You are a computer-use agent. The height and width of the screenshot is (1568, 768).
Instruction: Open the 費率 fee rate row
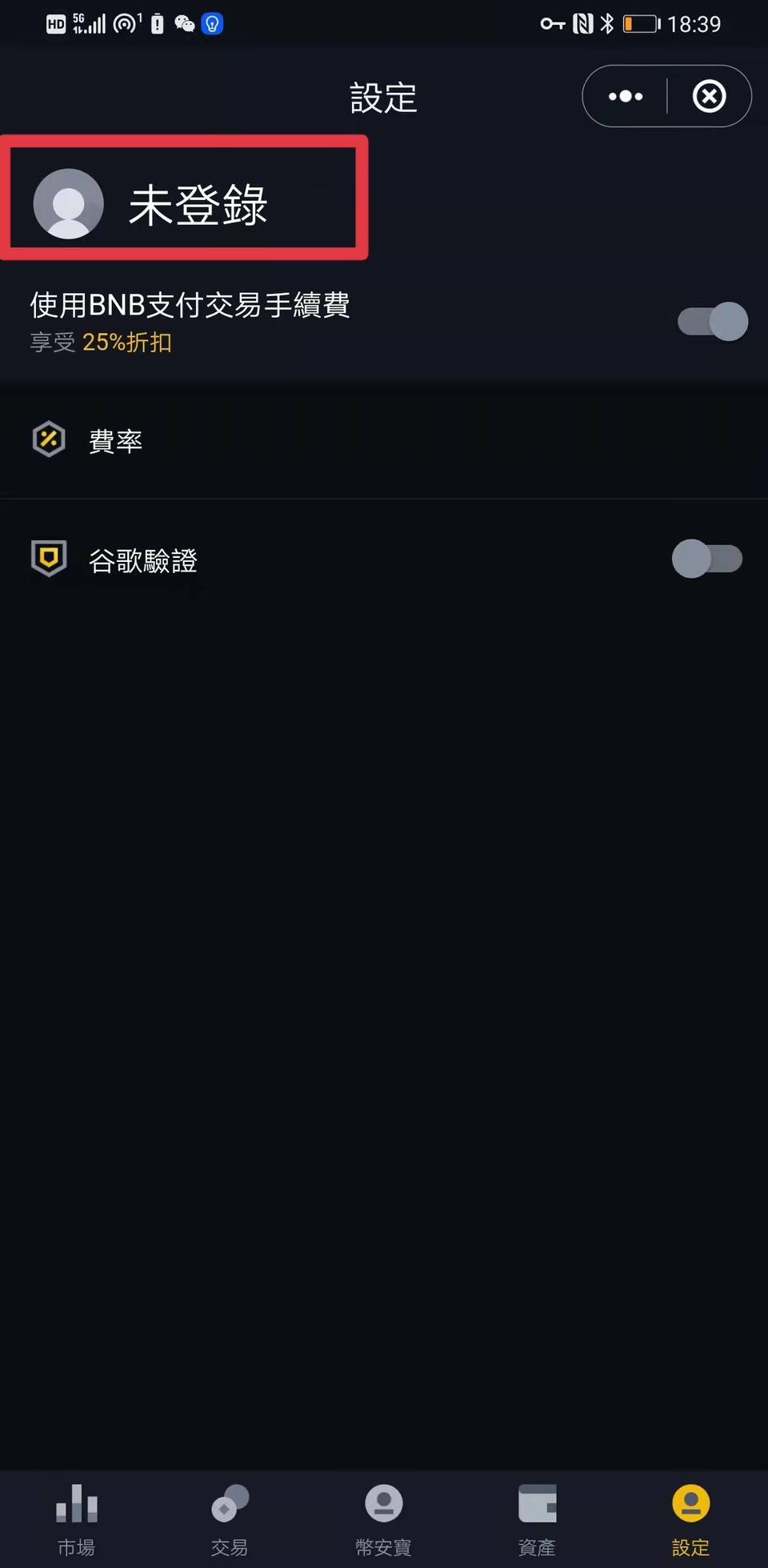pyautogui.click(x=384, y=440)
